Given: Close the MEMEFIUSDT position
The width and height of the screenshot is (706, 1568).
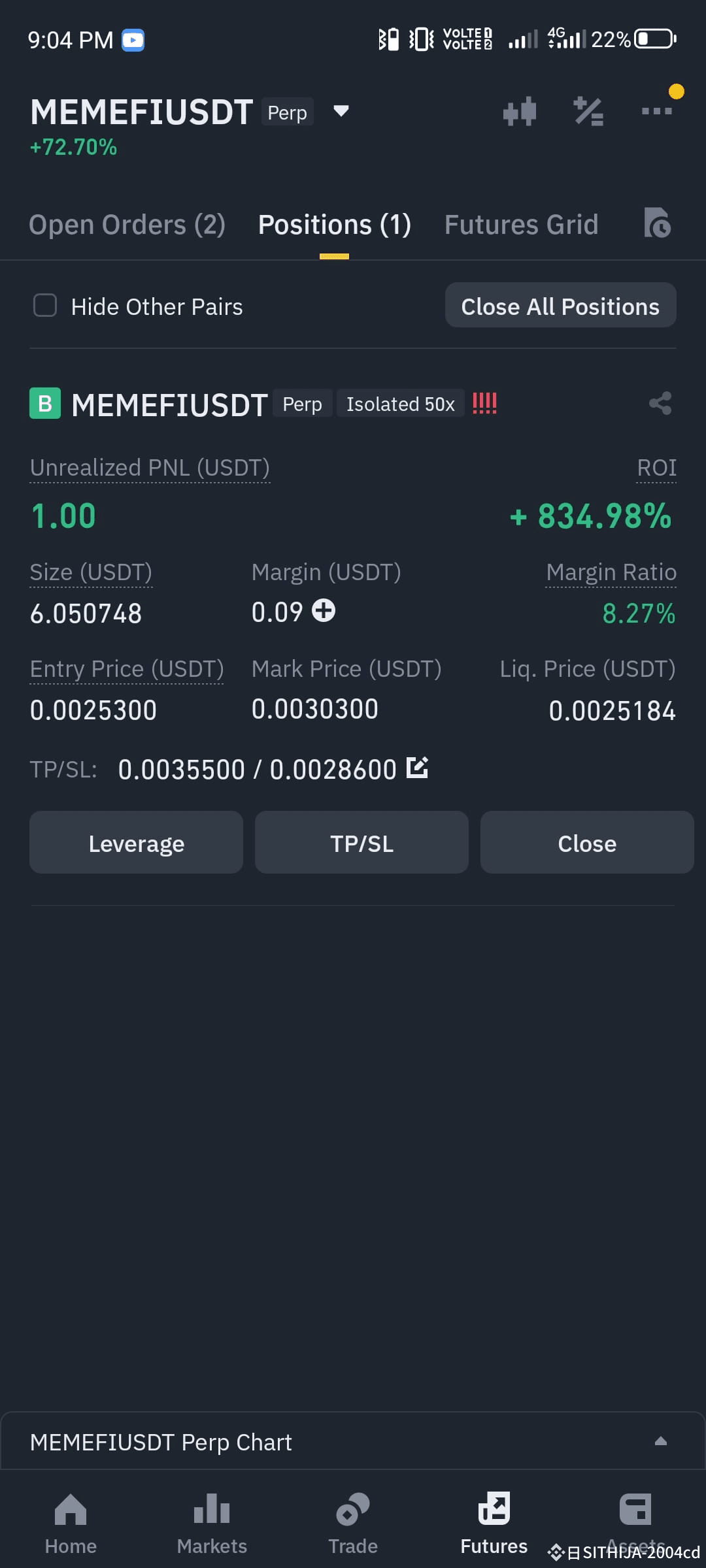Looking at the screenshot, I should click(587, 843).
